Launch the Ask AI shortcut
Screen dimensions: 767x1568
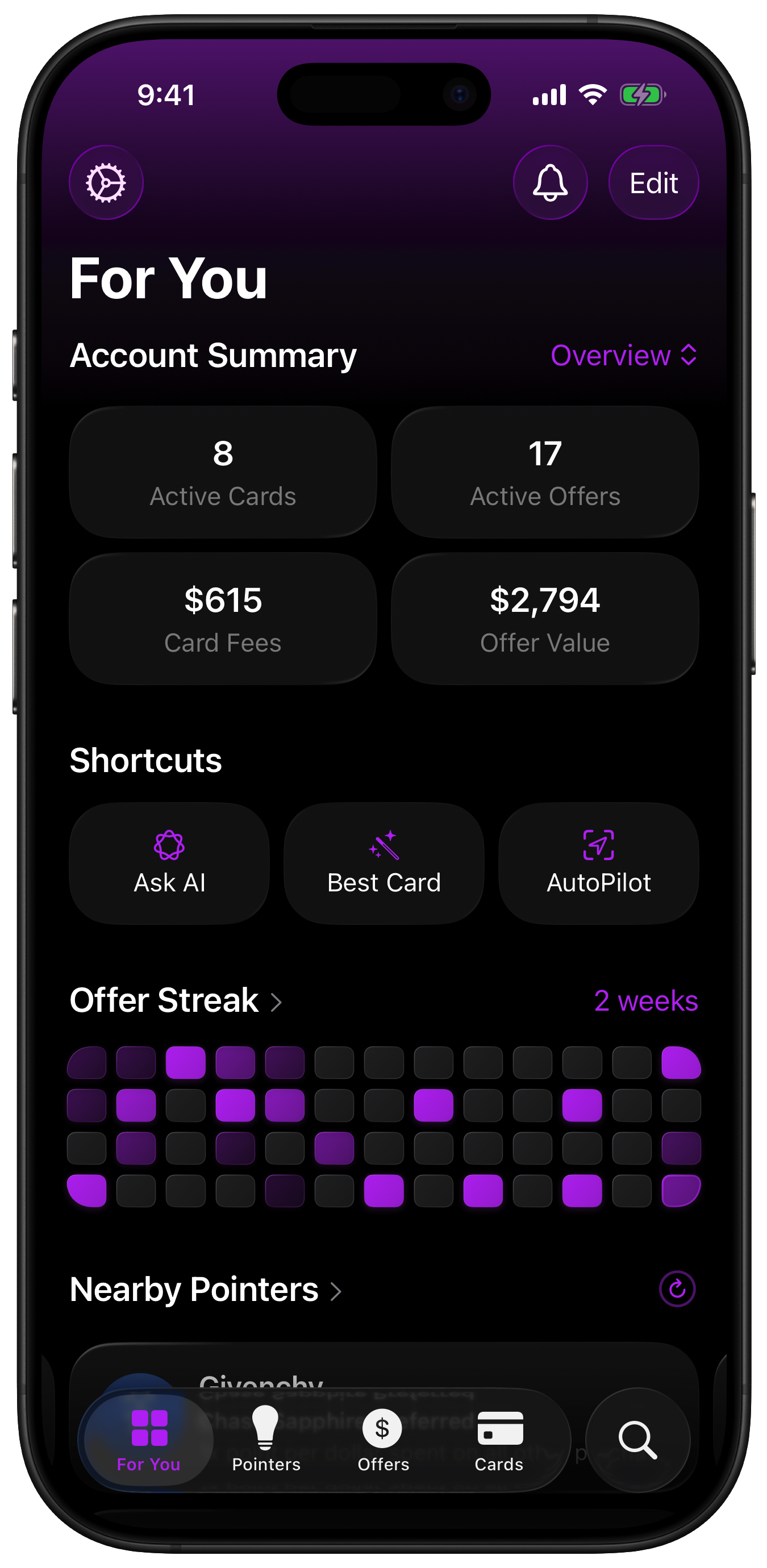169,863
